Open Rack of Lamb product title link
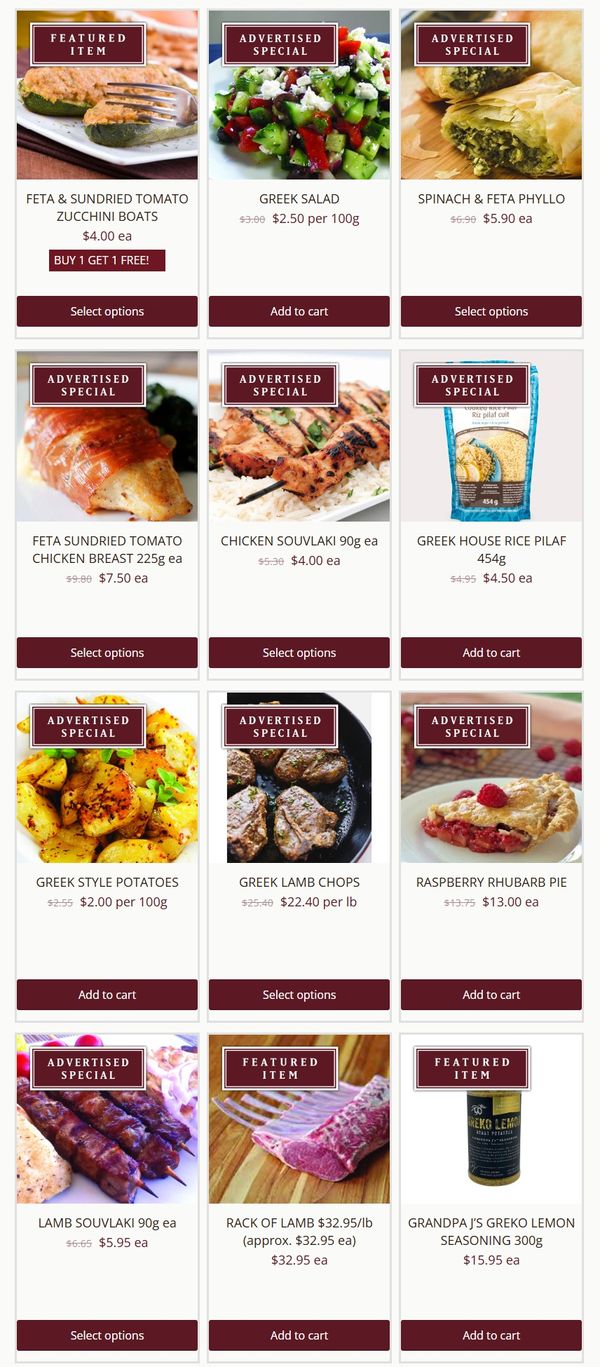The image size is (600, 1367). point(299,1232)
